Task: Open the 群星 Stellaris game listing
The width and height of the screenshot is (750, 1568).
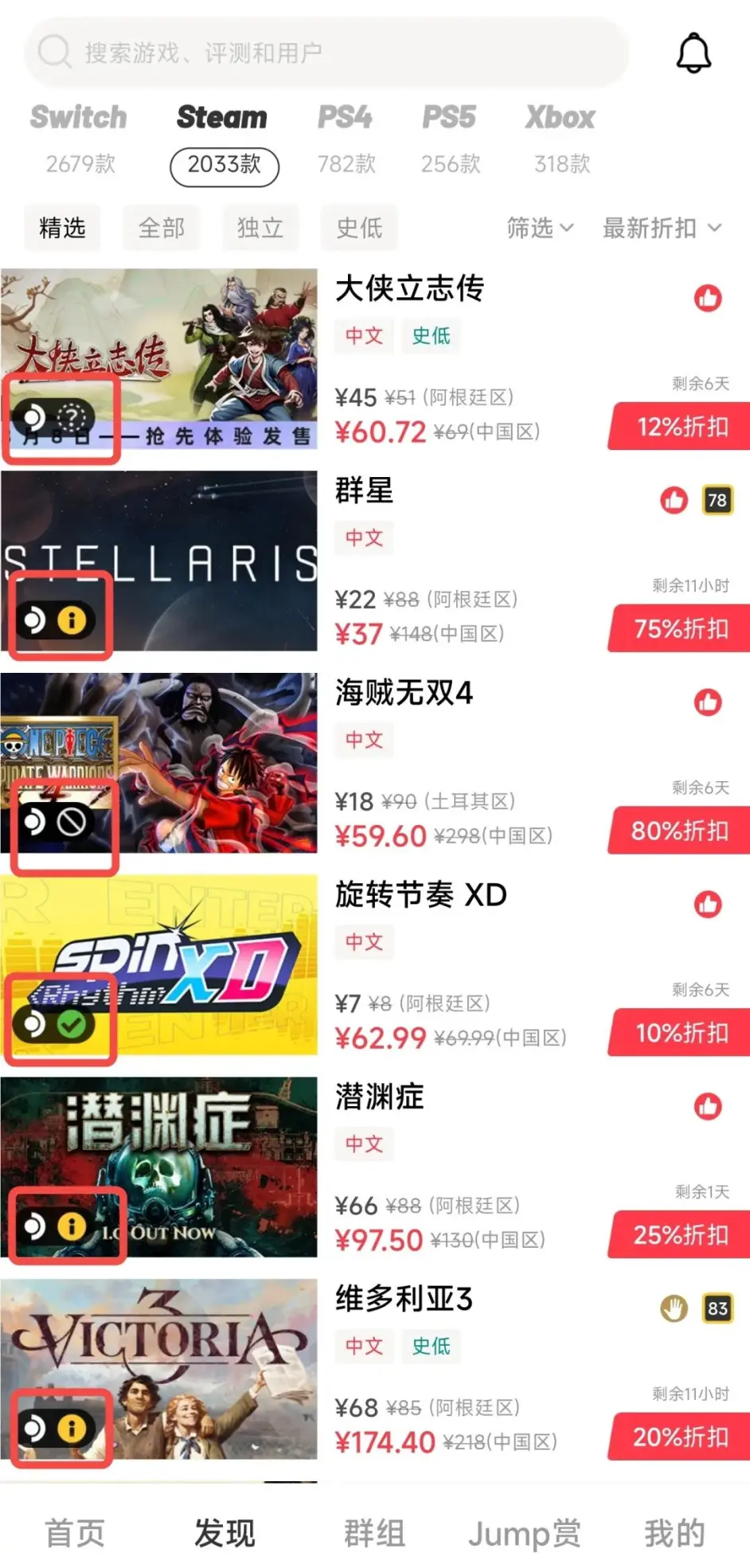Action: (365, 491)
